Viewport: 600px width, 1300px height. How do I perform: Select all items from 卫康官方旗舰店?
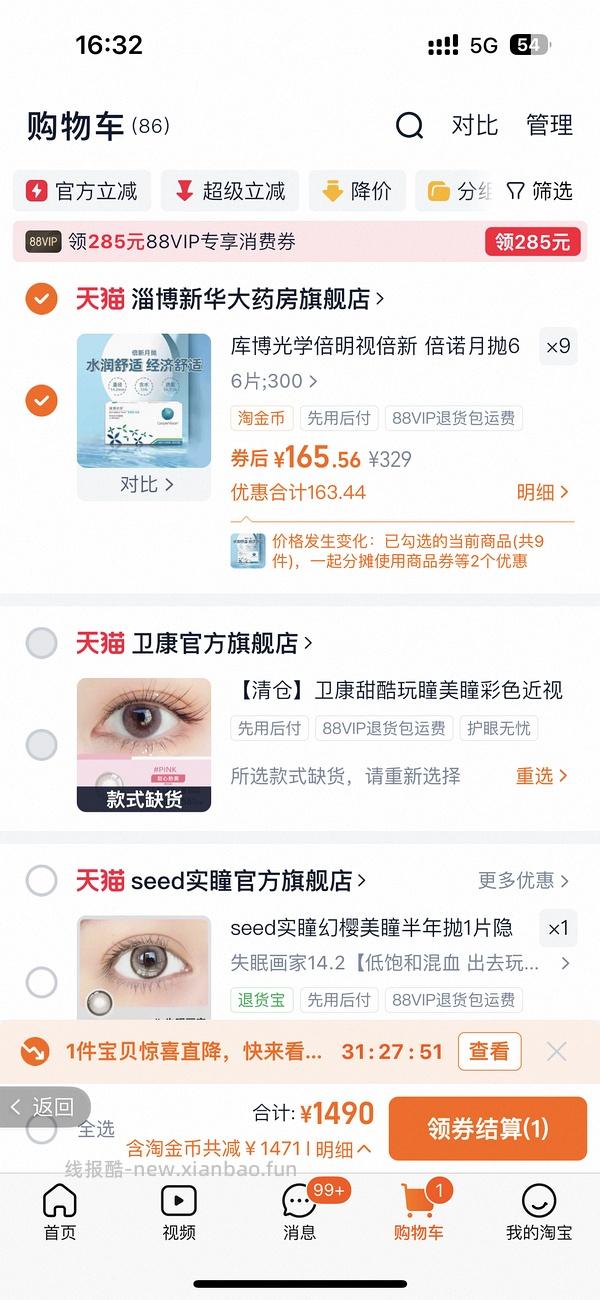coord(41,642)
